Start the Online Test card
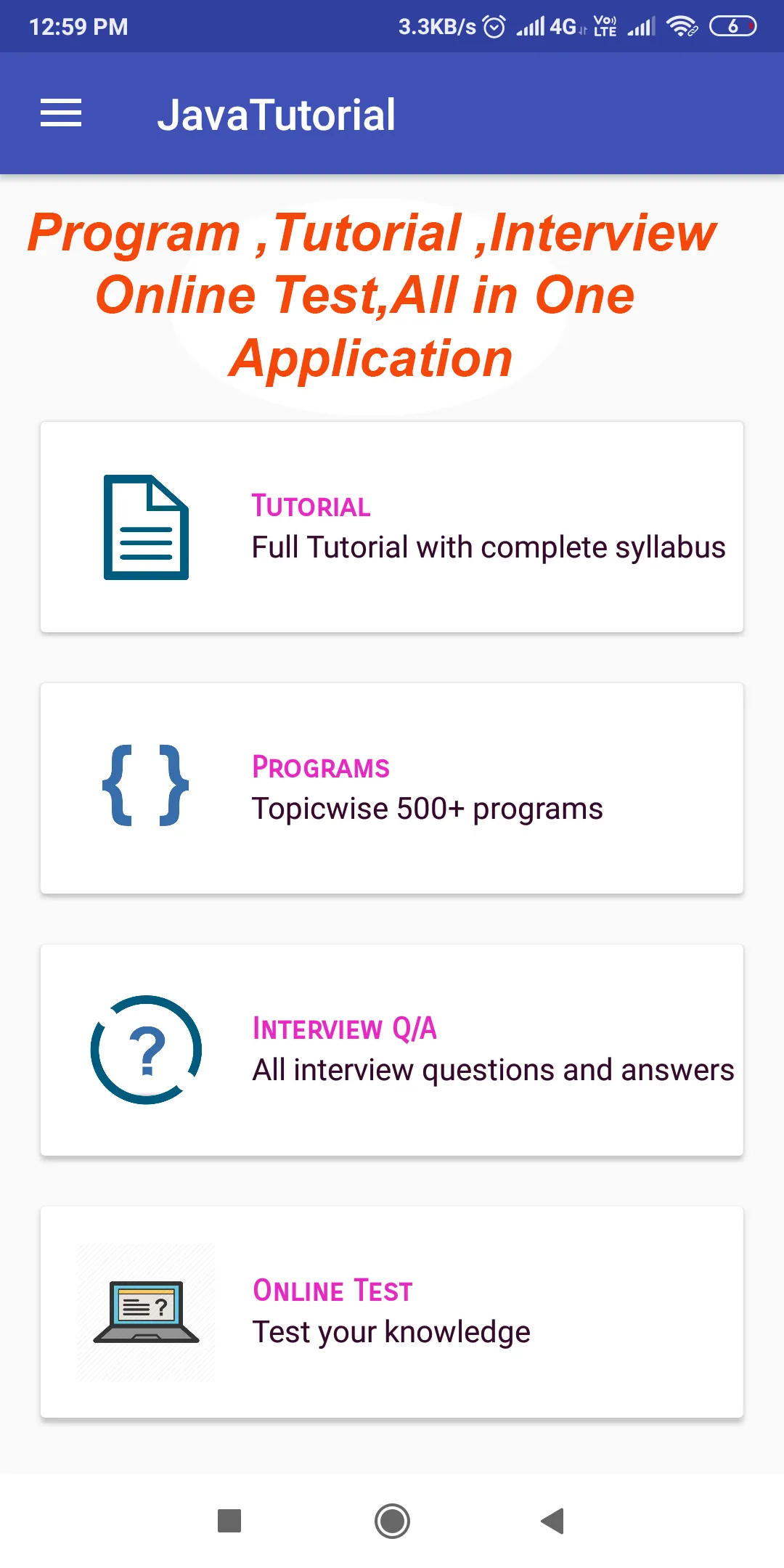This screenshot has width=784, height=1568. pyautogui.click(x=392, y=1312)
